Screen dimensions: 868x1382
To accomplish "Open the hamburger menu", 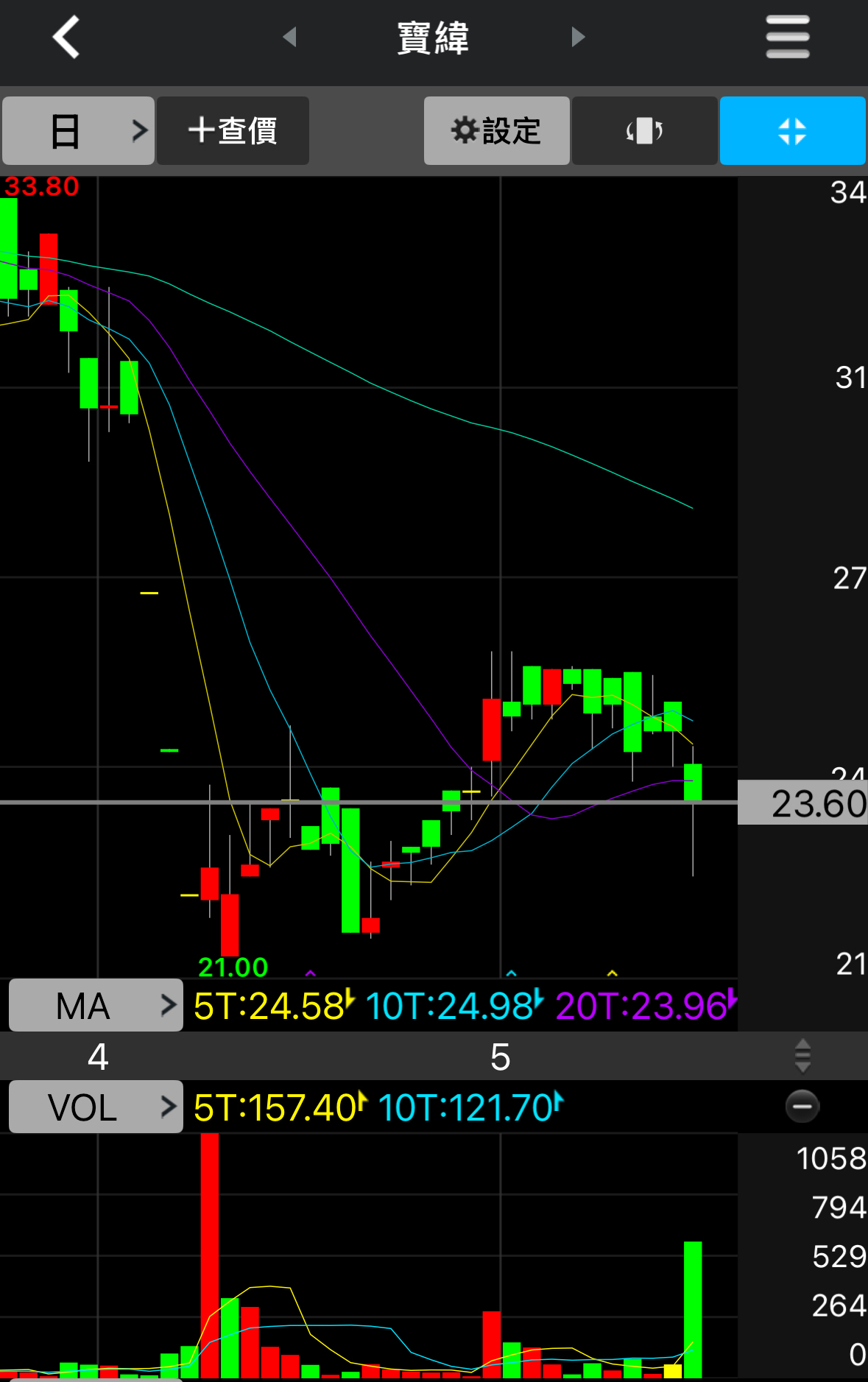I will point(787,37).
